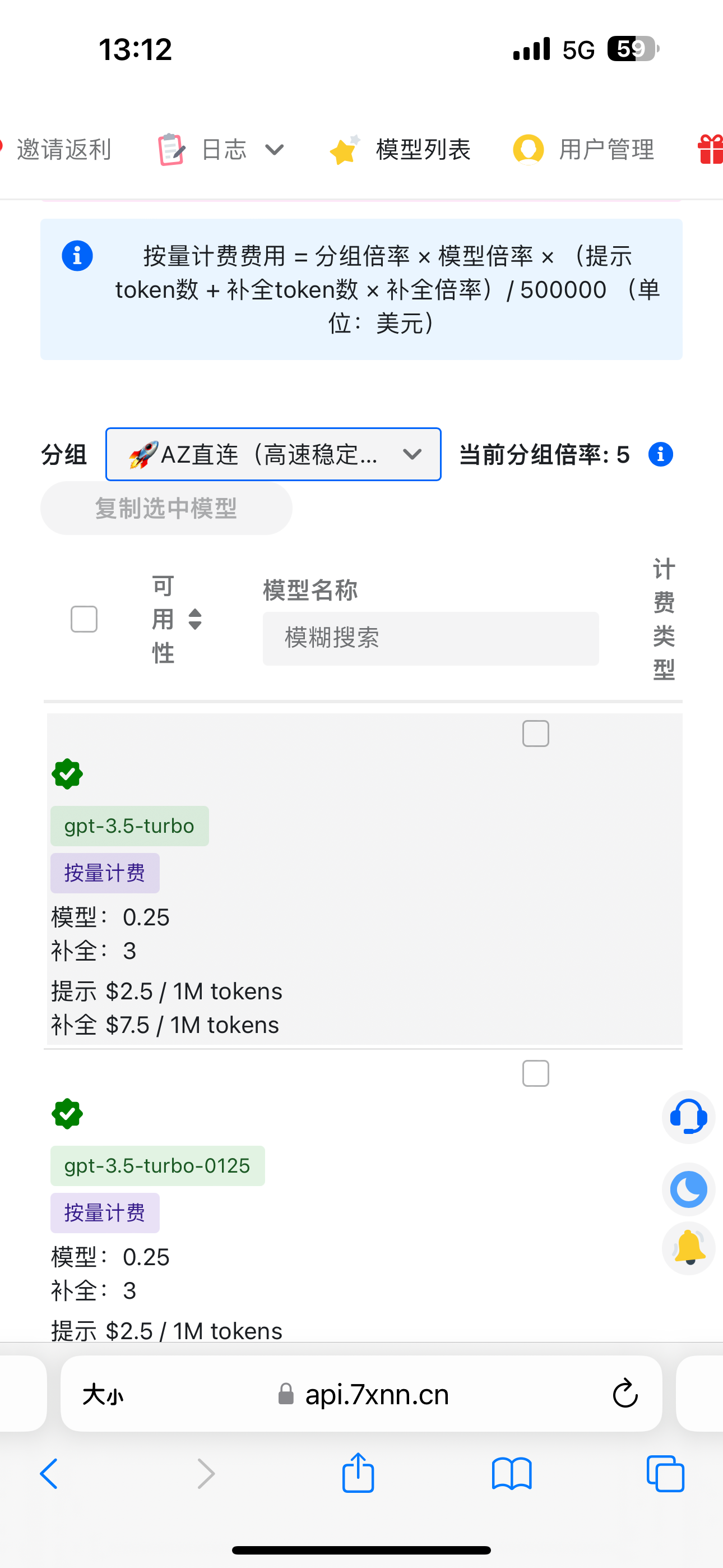This screenshot has width=723, height=1568.
Task: Tap the gpt-3.5-turbo model name tag
Action: 129,826
